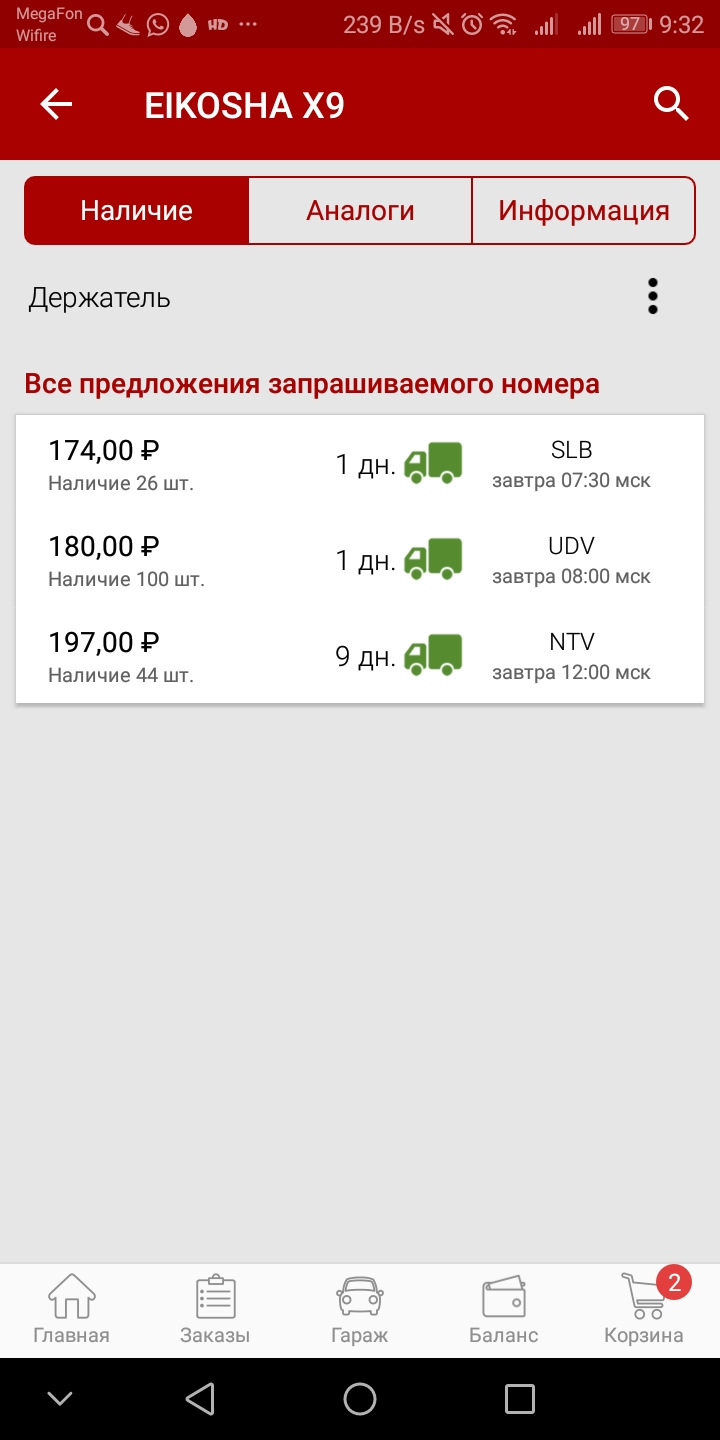The height and width of the screenshot is (1440, 720).
Task: Open the Заказы section
Action: (x=215, y=1310)
